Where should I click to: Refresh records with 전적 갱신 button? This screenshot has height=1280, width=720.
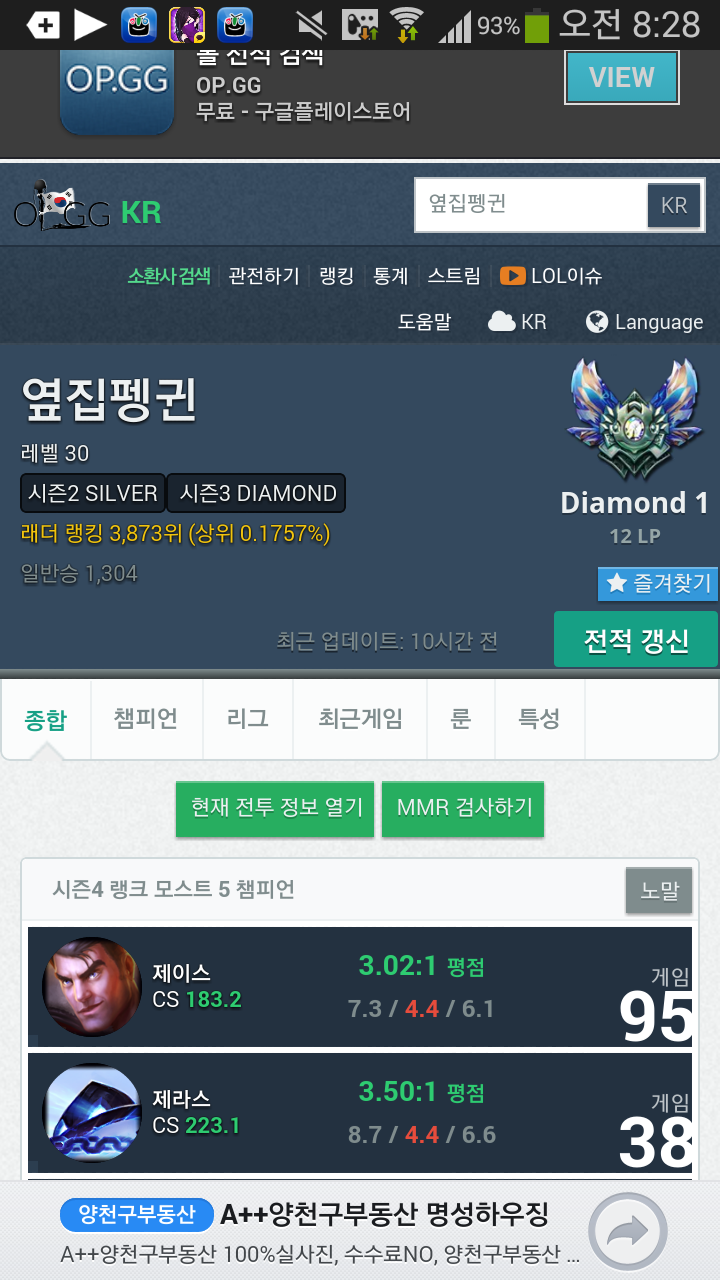pos(636,640)
